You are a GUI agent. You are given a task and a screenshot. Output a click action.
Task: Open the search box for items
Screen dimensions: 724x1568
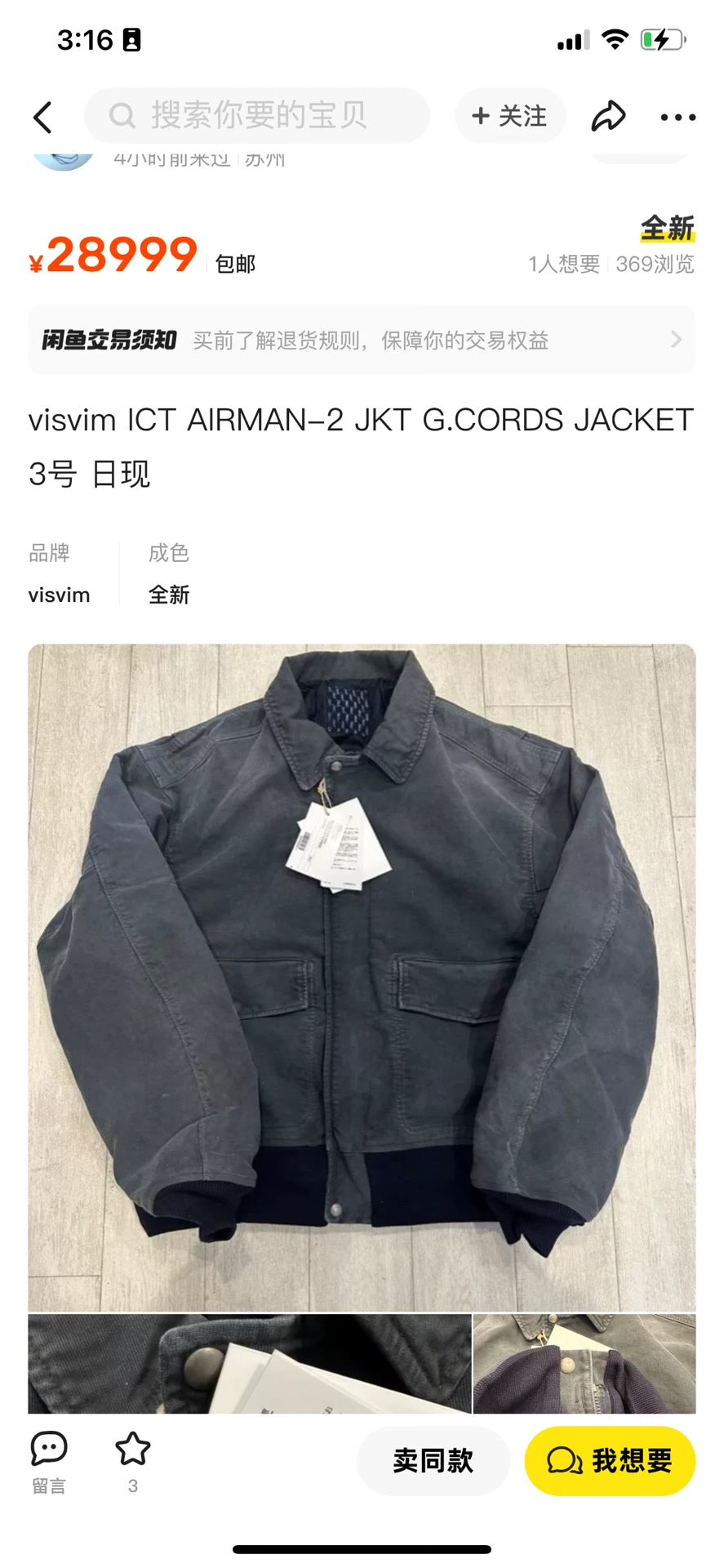(x=257, y=116)
